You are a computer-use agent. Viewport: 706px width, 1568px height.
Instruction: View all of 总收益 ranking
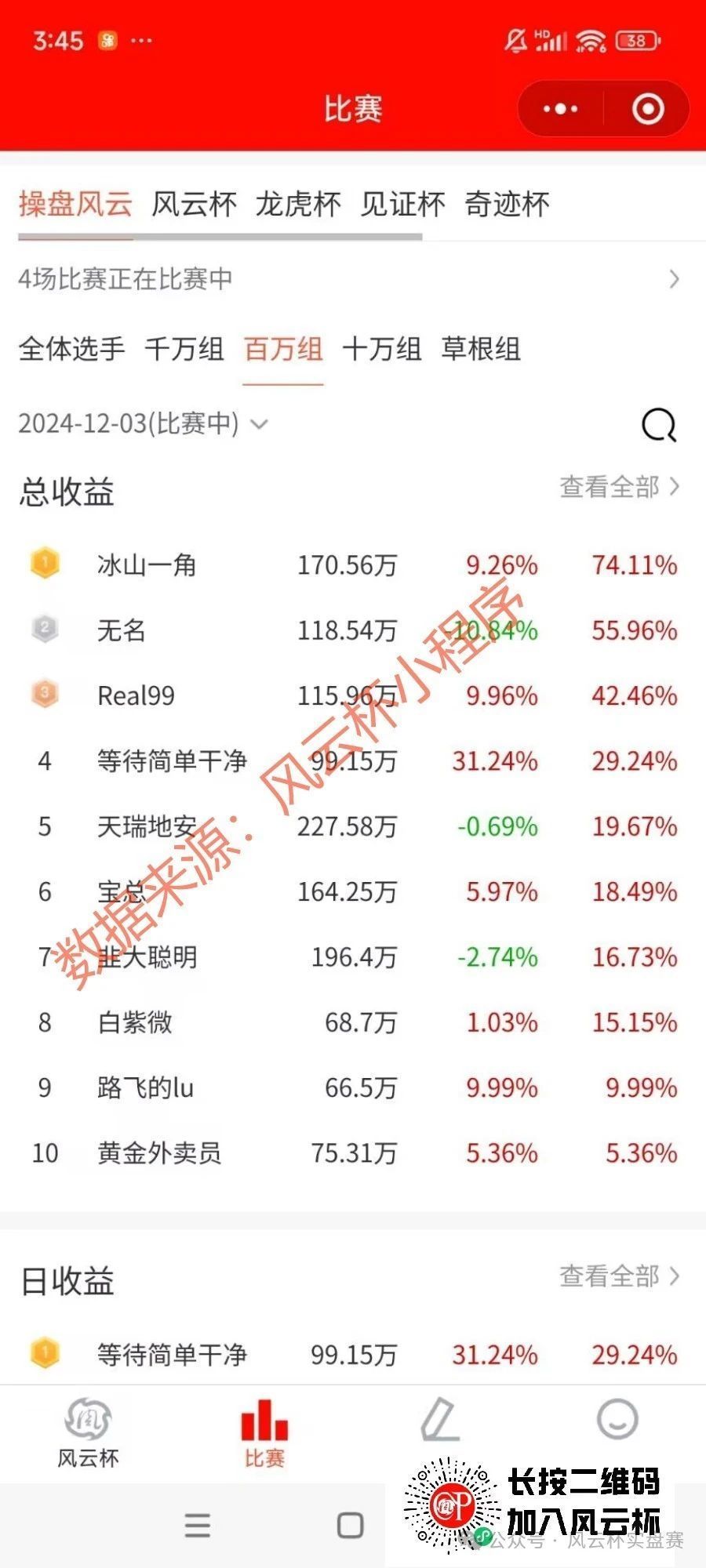(x=619, y=487)
